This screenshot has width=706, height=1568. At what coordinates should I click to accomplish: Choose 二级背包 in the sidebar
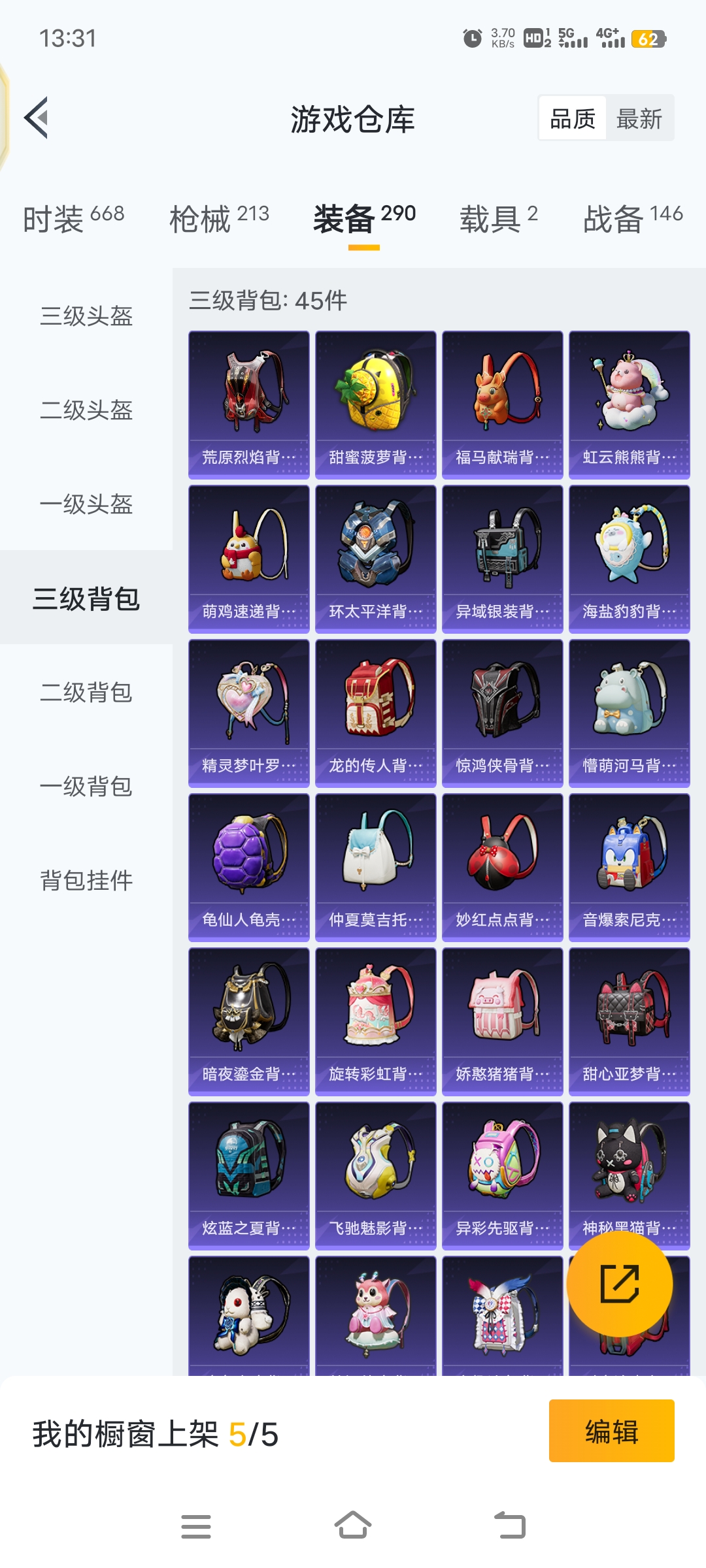[x=86, y=693]
